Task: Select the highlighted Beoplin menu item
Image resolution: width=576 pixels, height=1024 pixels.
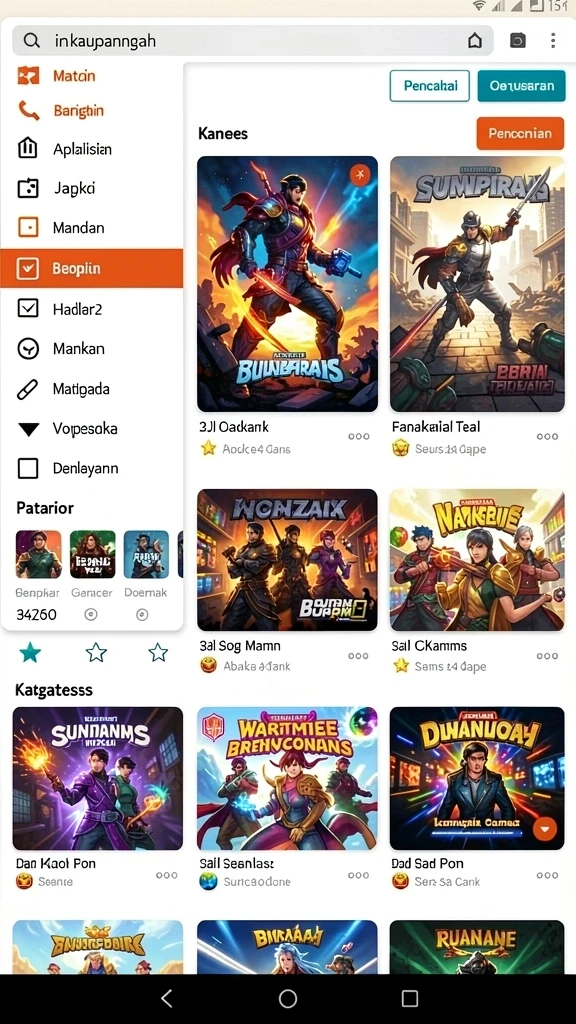Action: (x=91, y=268)
